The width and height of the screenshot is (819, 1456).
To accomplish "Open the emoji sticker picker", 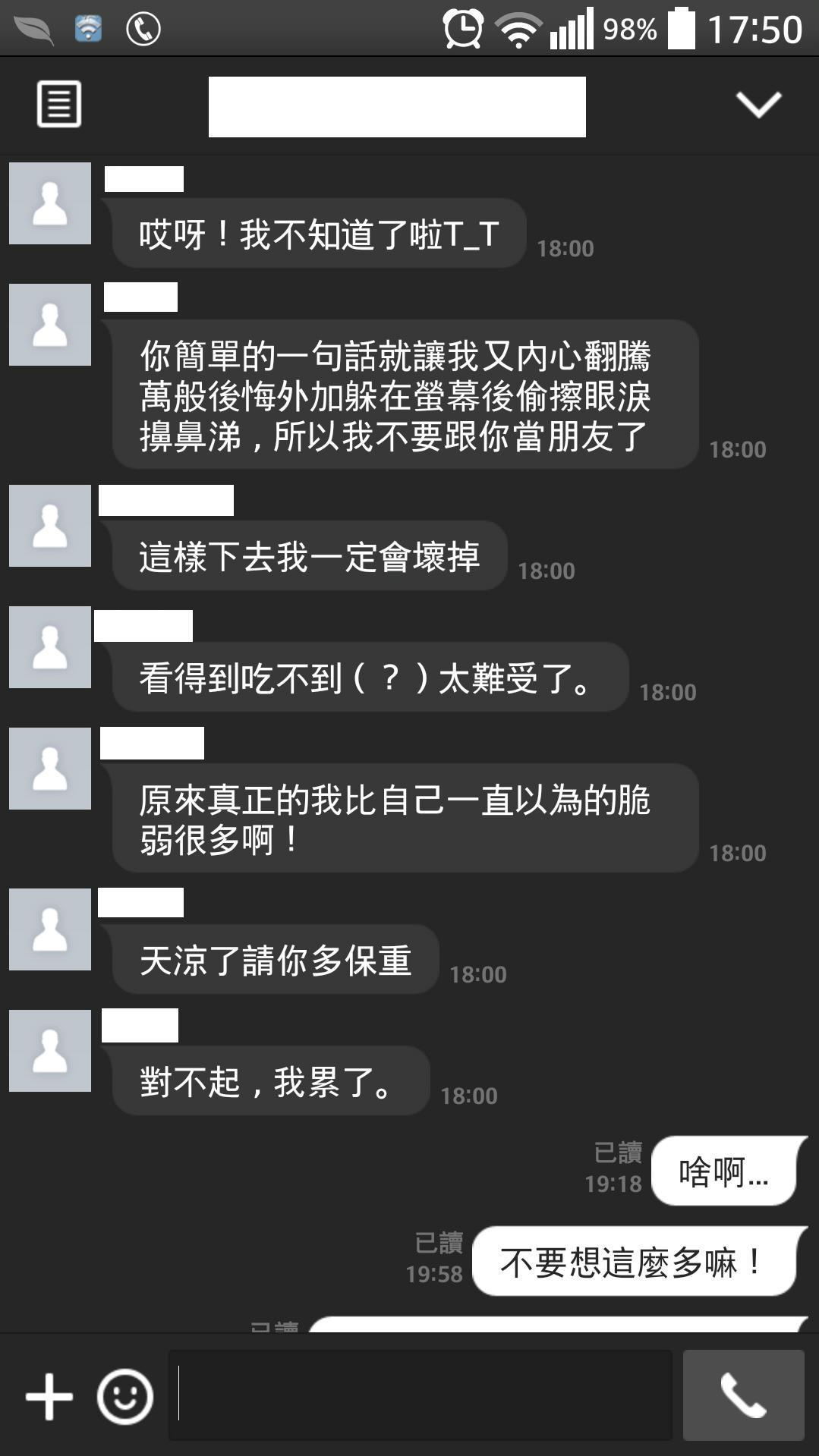I will (x=125, y=1396).
